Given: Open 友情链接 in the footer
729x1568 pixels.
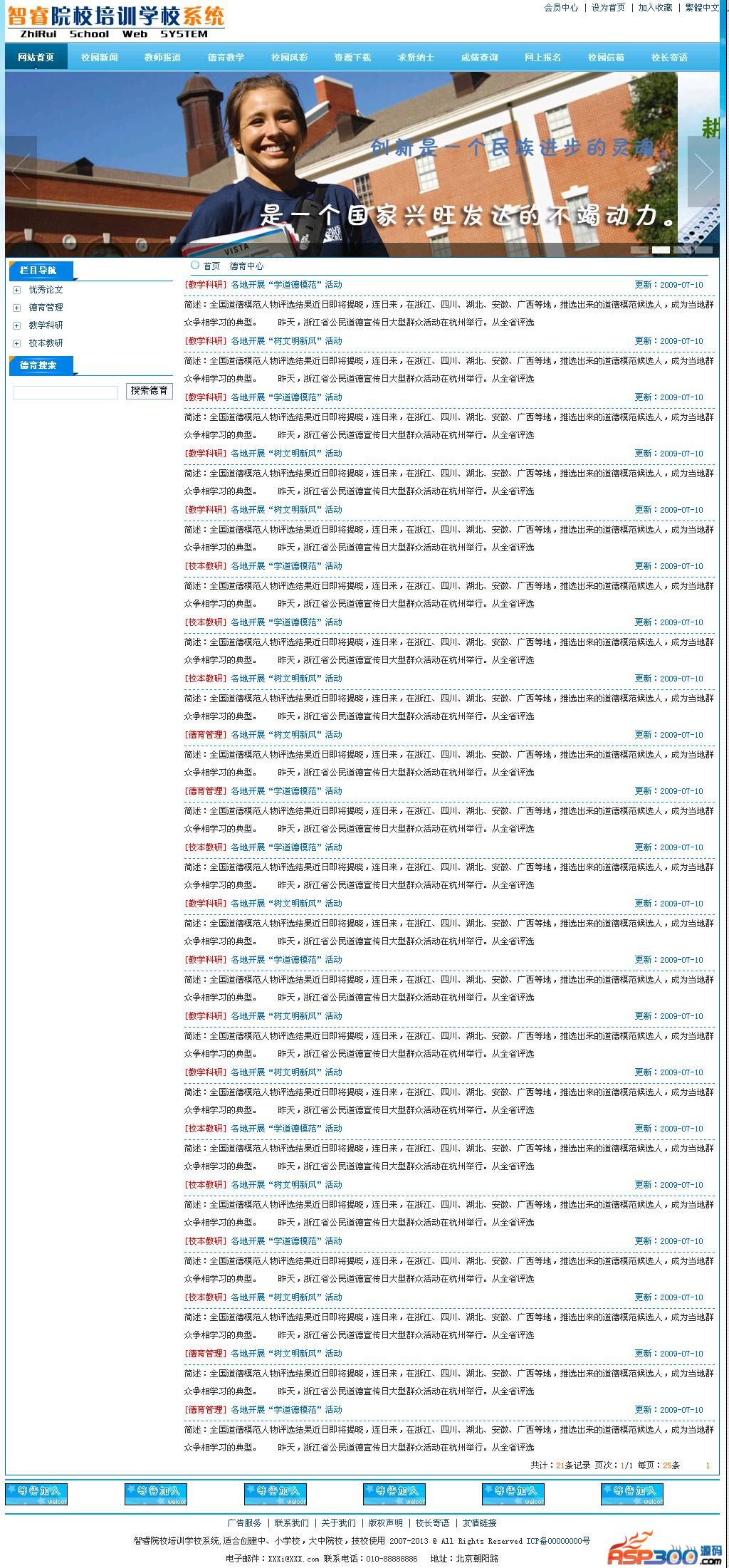Looking at the screenshot, I should pyautogui.click(x=479, y=1523).
